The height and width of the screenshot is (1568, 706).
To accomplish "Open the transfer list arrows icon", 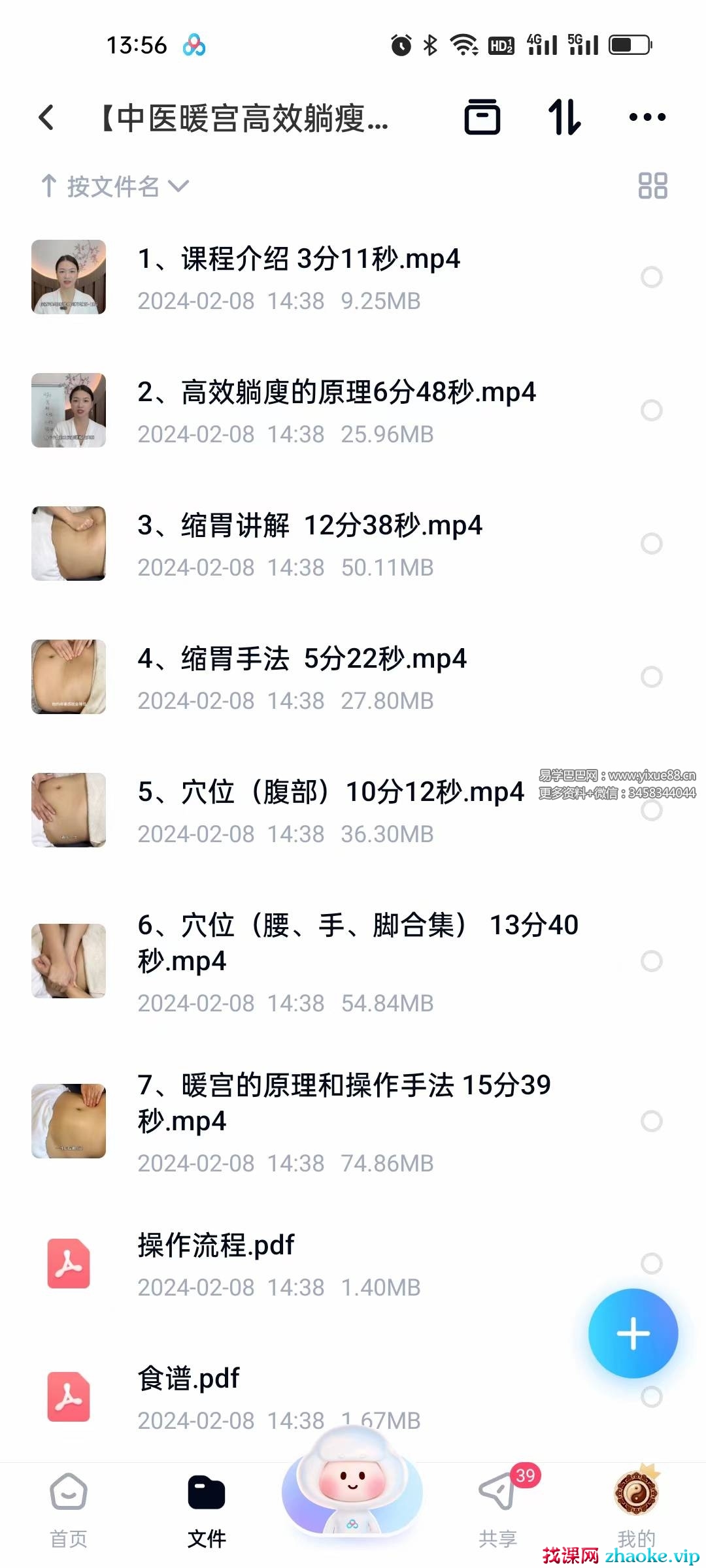I will (564, 118).
